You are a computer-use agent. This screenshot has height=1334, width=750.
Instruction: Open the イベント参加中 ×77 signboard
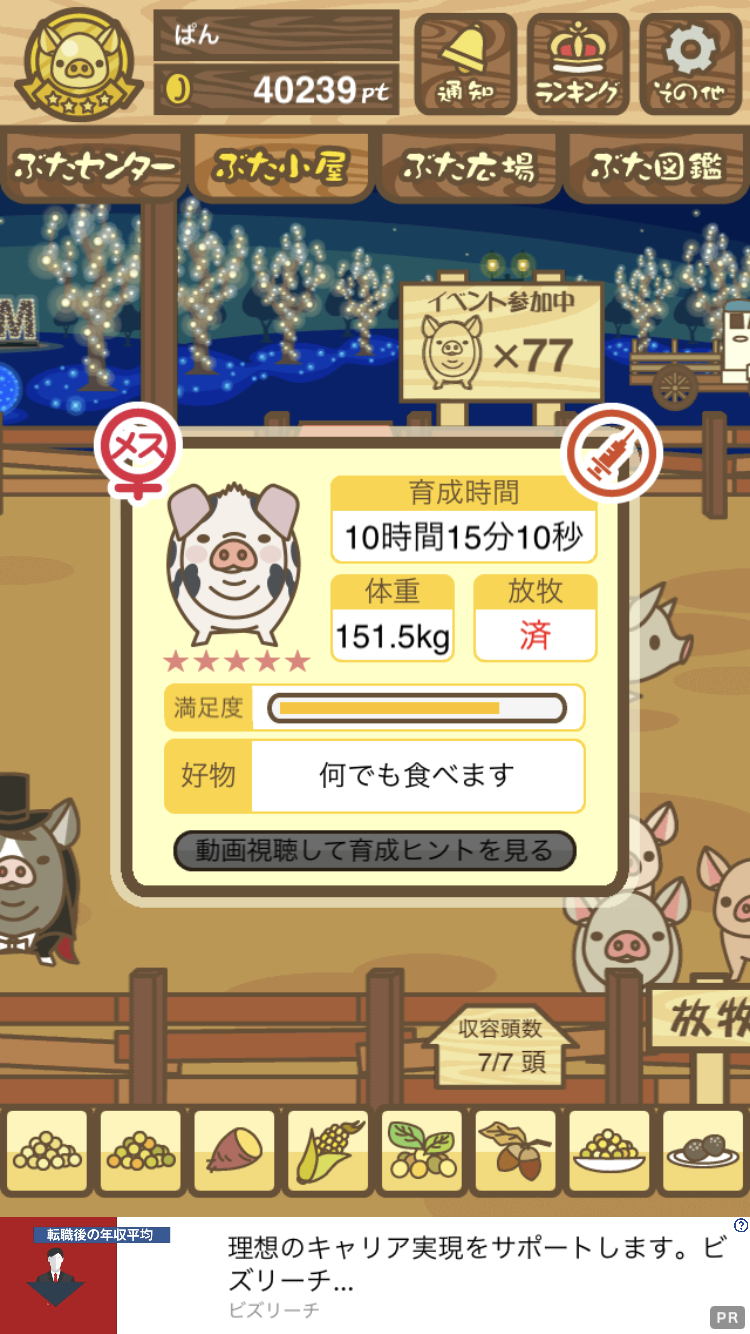pos(501,342)
